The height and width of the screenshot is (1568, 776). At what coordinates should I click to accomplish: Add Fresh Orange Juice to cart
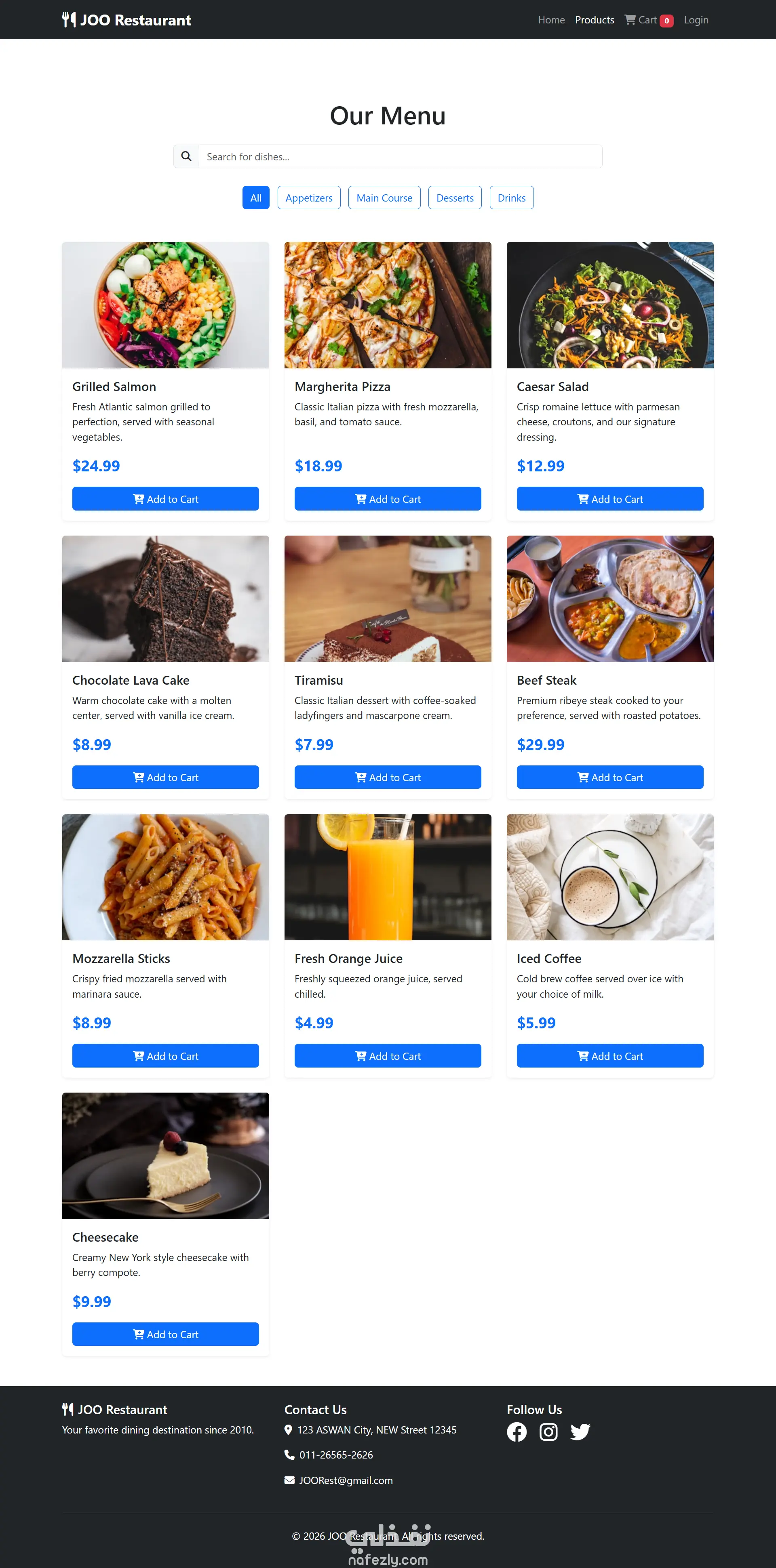388,1056
